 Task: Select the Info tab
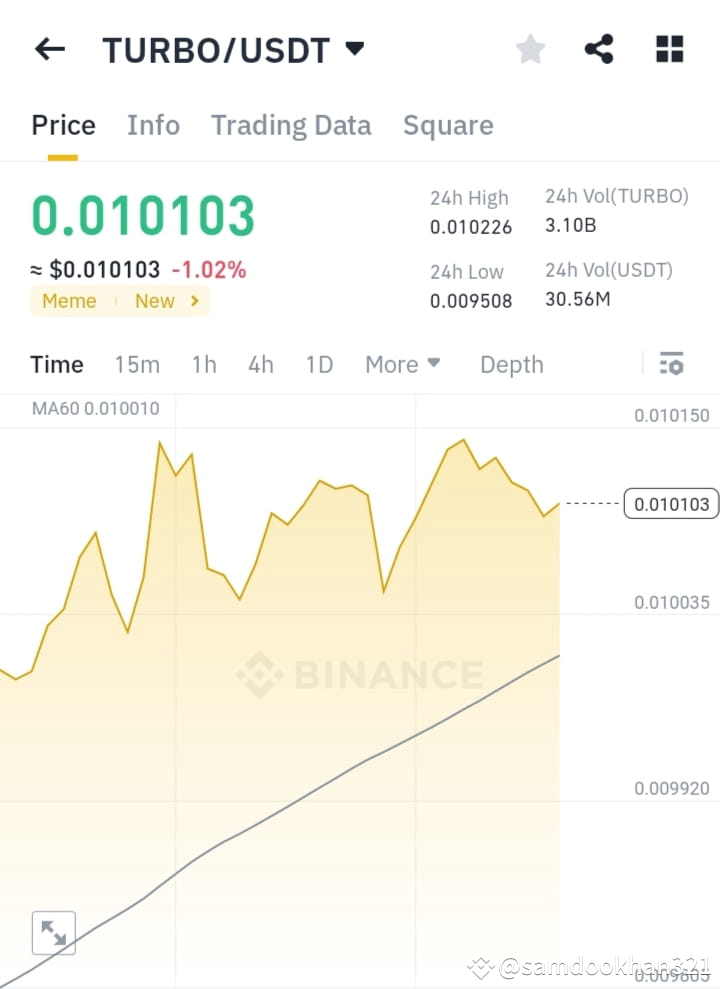coord(153,125)
